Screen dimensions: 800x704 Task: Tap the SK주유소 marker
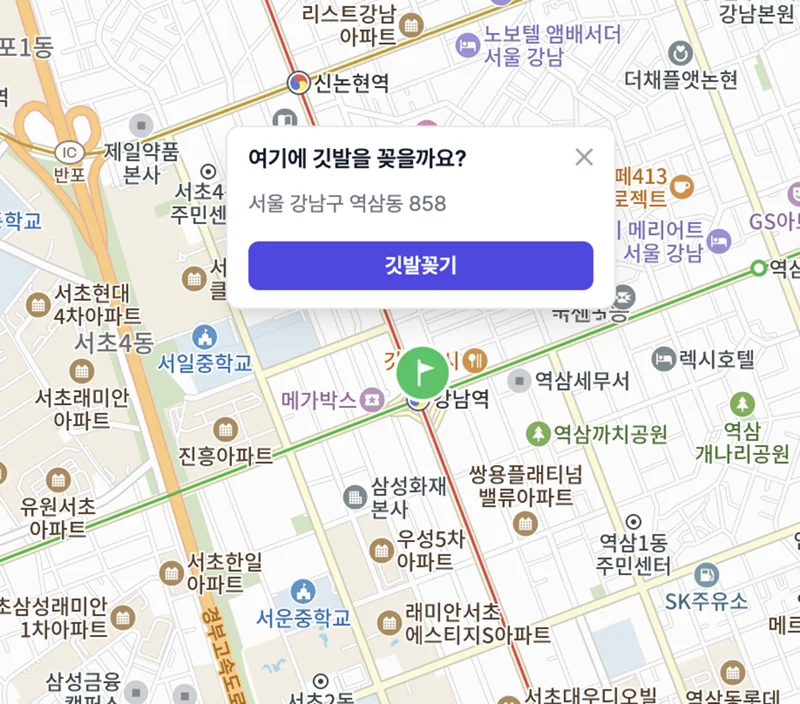point(707,575)
